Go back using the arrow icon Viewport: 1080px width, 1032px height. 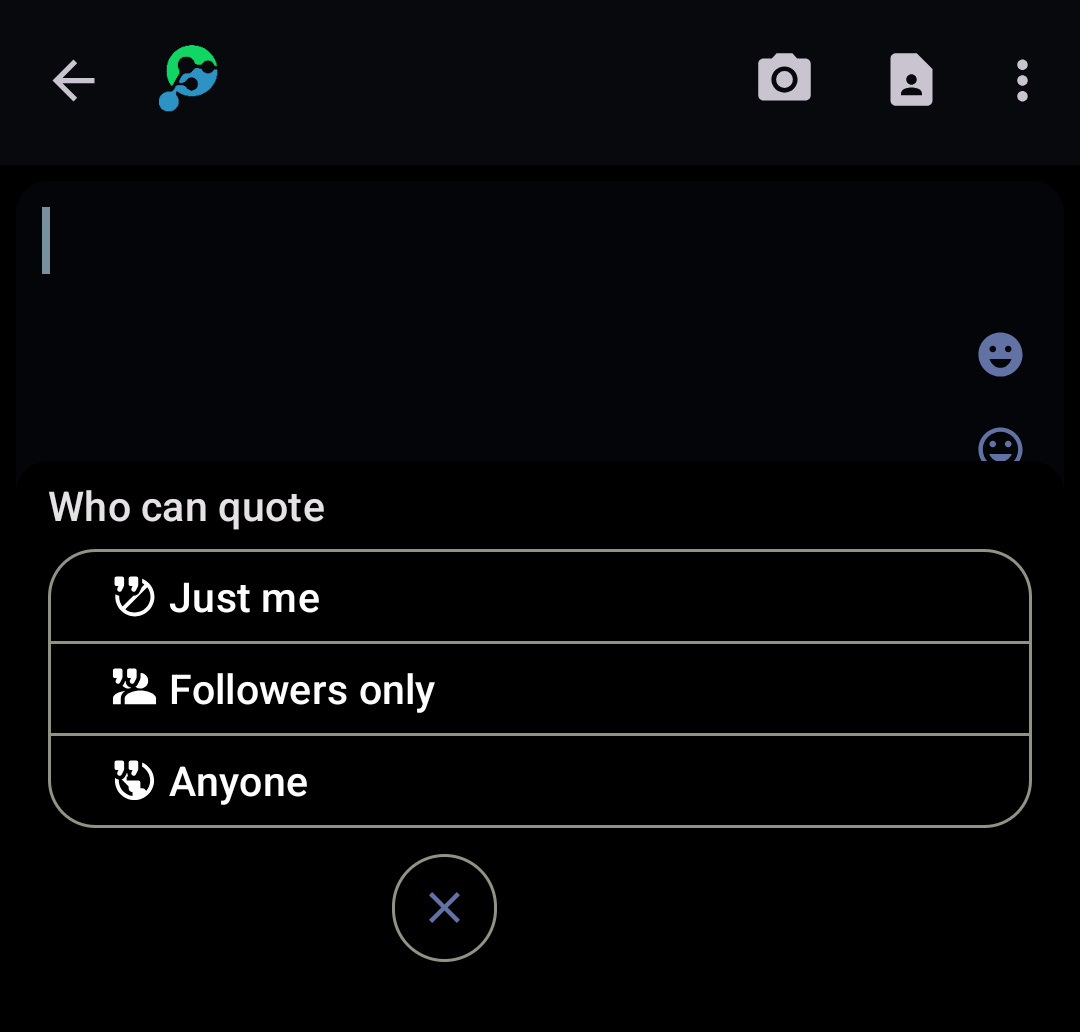click(x=73, y=81)
